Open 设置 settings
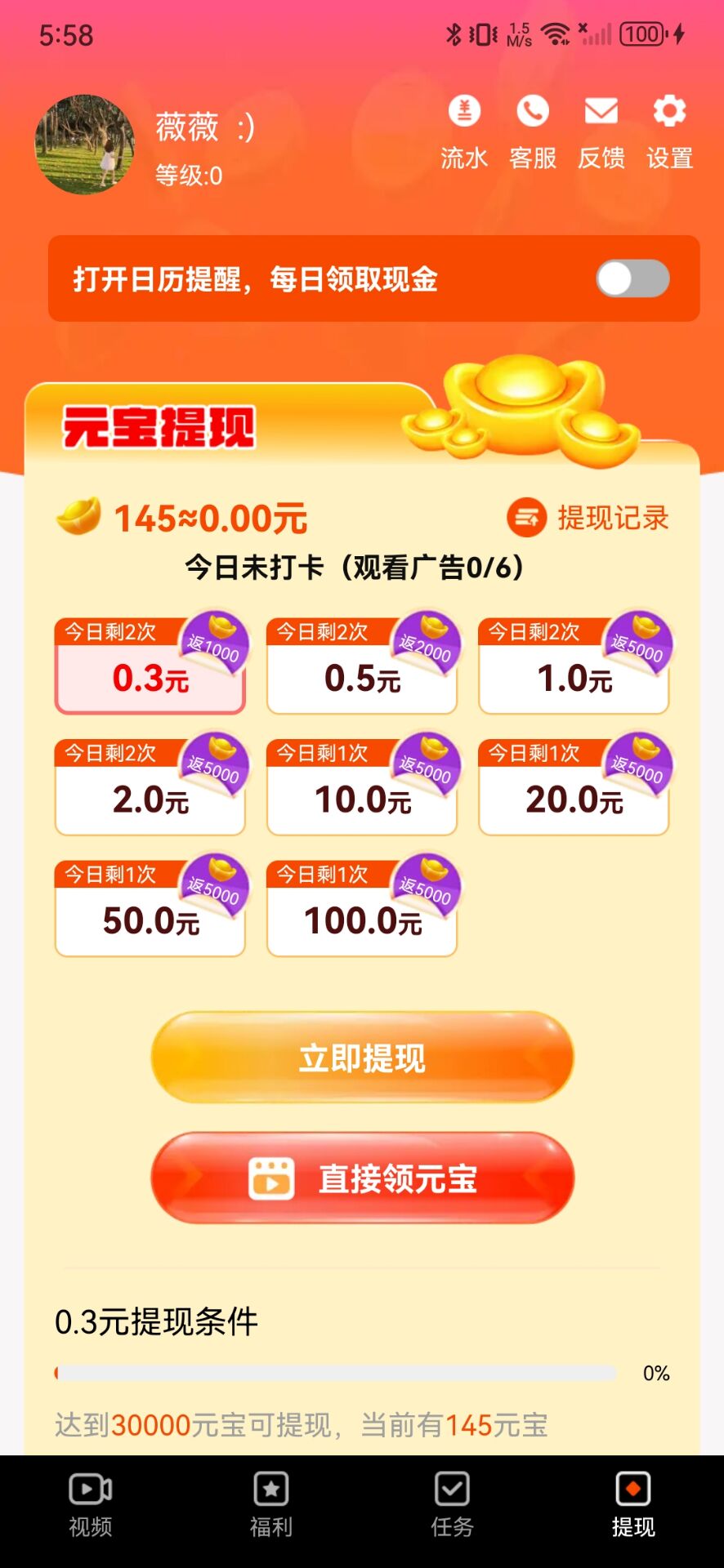 670,131
